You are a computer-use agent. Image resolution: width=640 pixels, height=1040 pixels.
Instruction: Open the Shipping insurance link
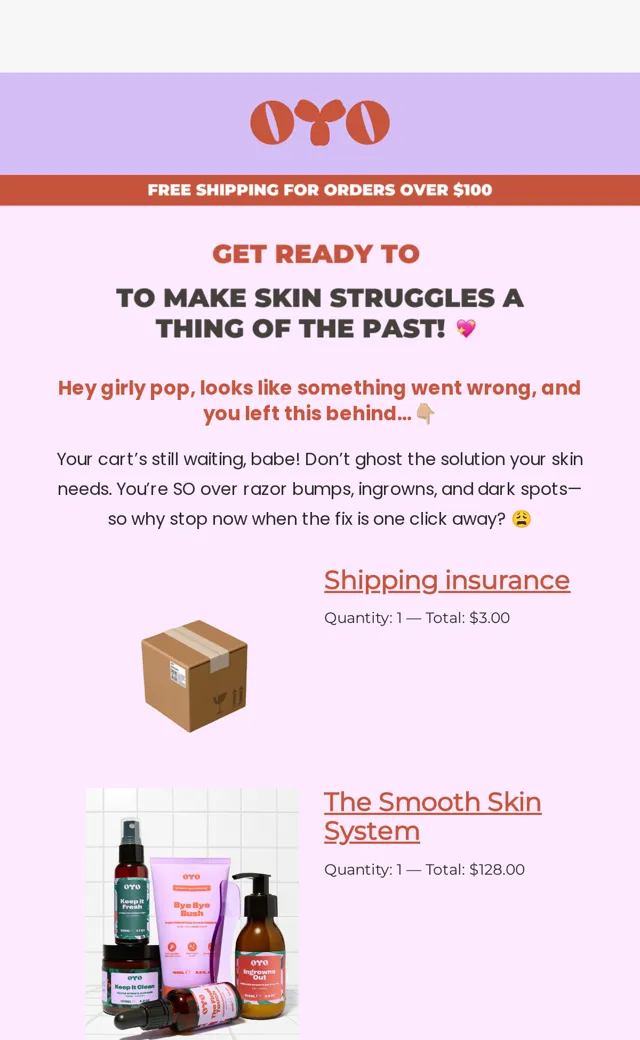click(x=447, y=580)
